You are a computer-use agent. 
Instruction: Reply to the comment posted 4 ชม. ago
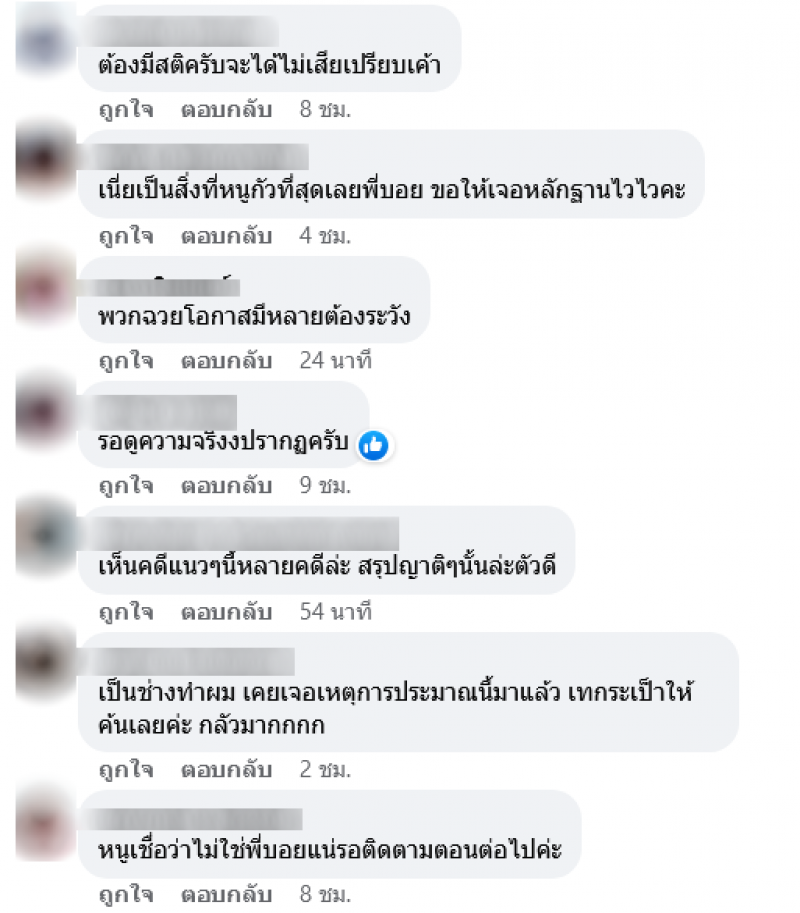(x=226, y=236)
